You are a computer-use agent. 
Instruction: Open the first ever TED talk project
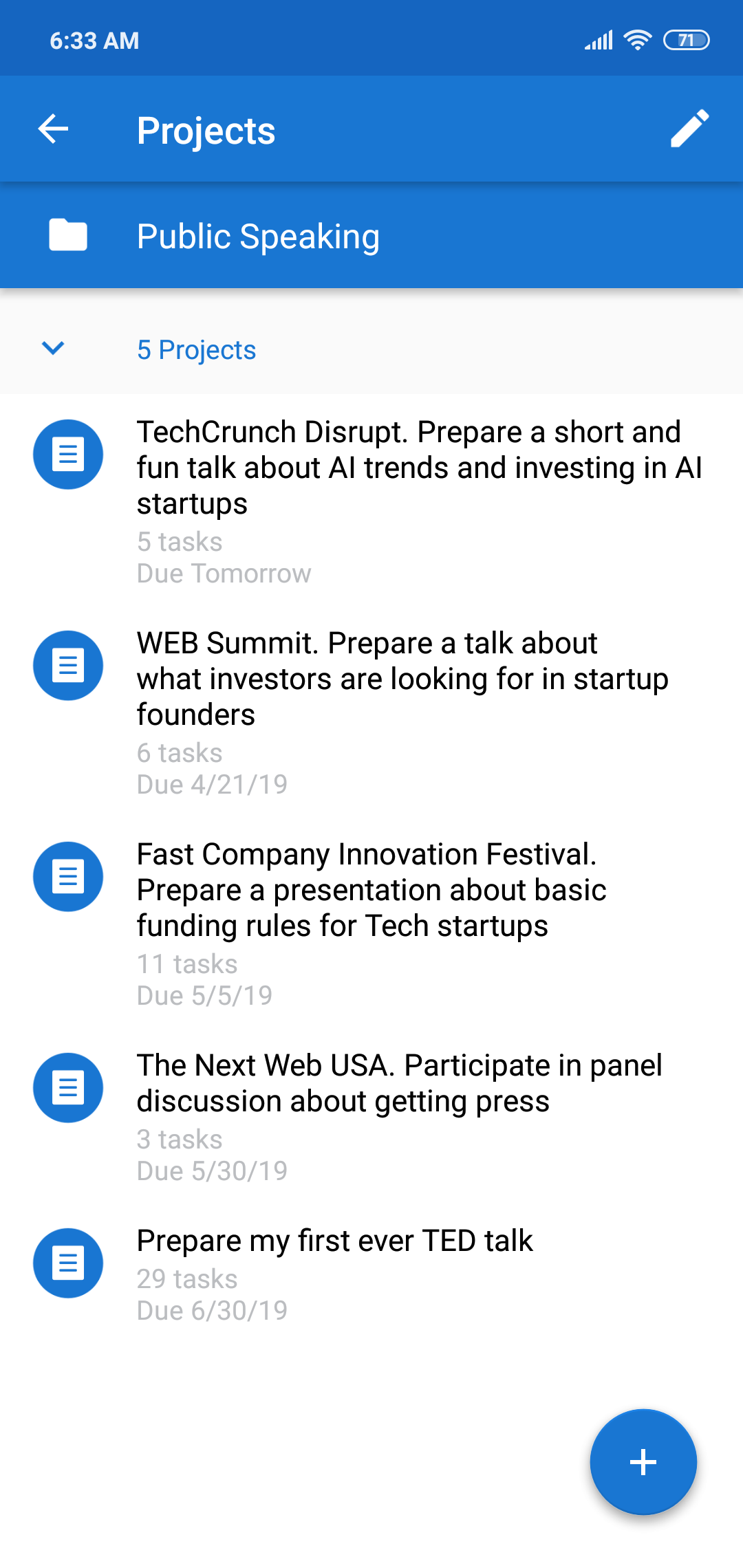[x=371, y=1274]
